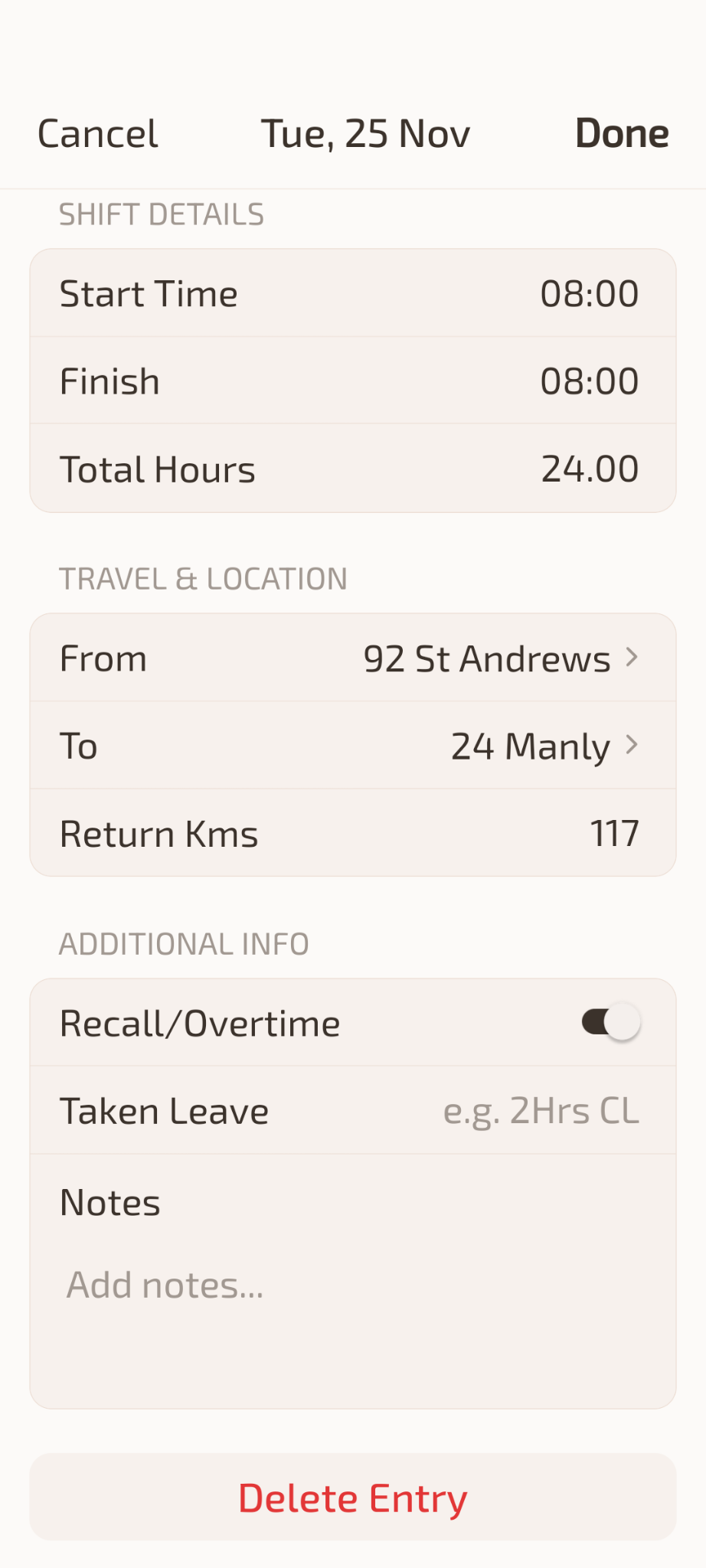The image size is (706, 1568).
Task: Confirm changes with Done
Action: [x=622, y=134]
